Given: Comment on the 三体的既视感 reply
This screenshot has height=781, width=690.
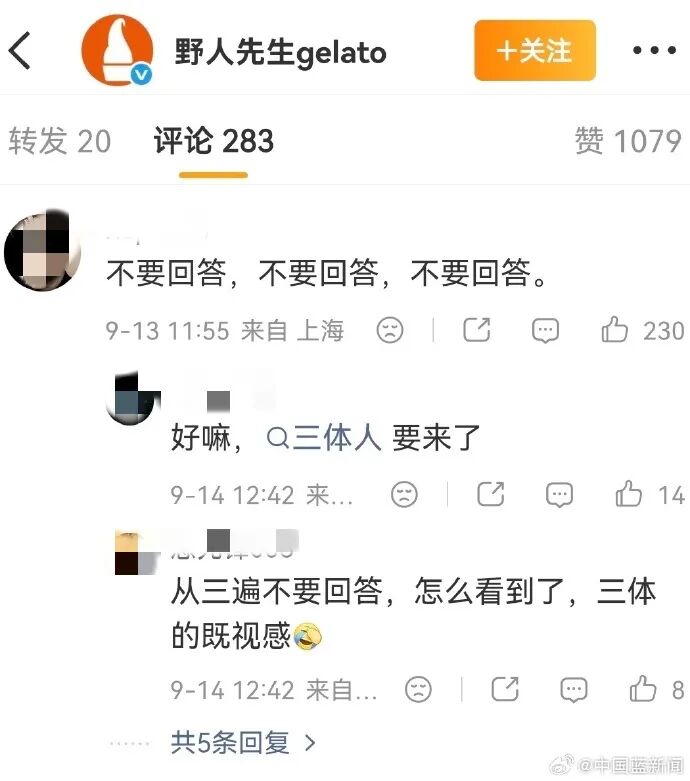Looking at the screenshot, I should pyautogui.click(x=574, y=690).
